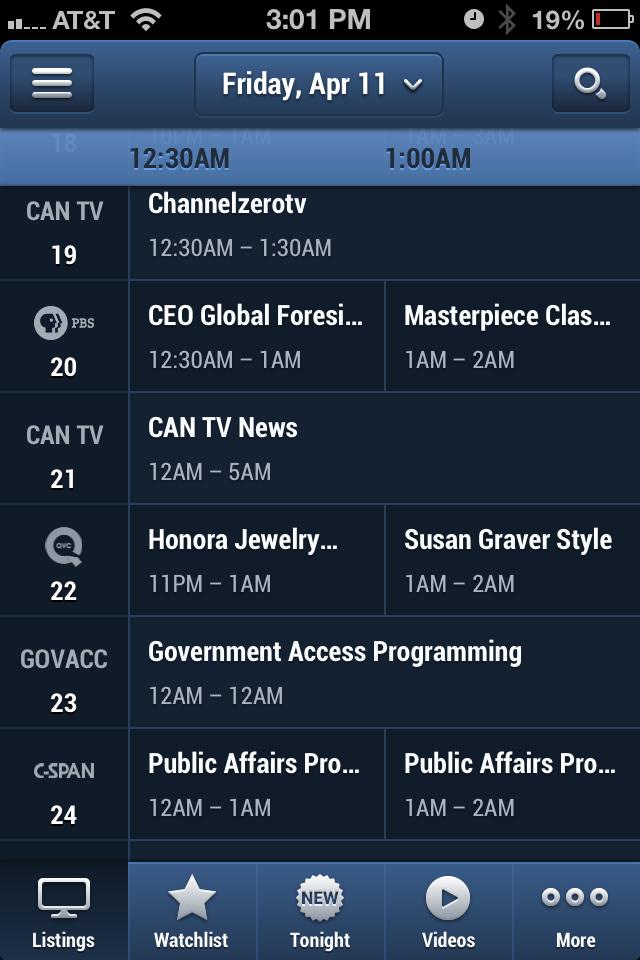Open Government Access Programming listing
The height and width of the screenshot is (960, 640).
coord(384,672)
